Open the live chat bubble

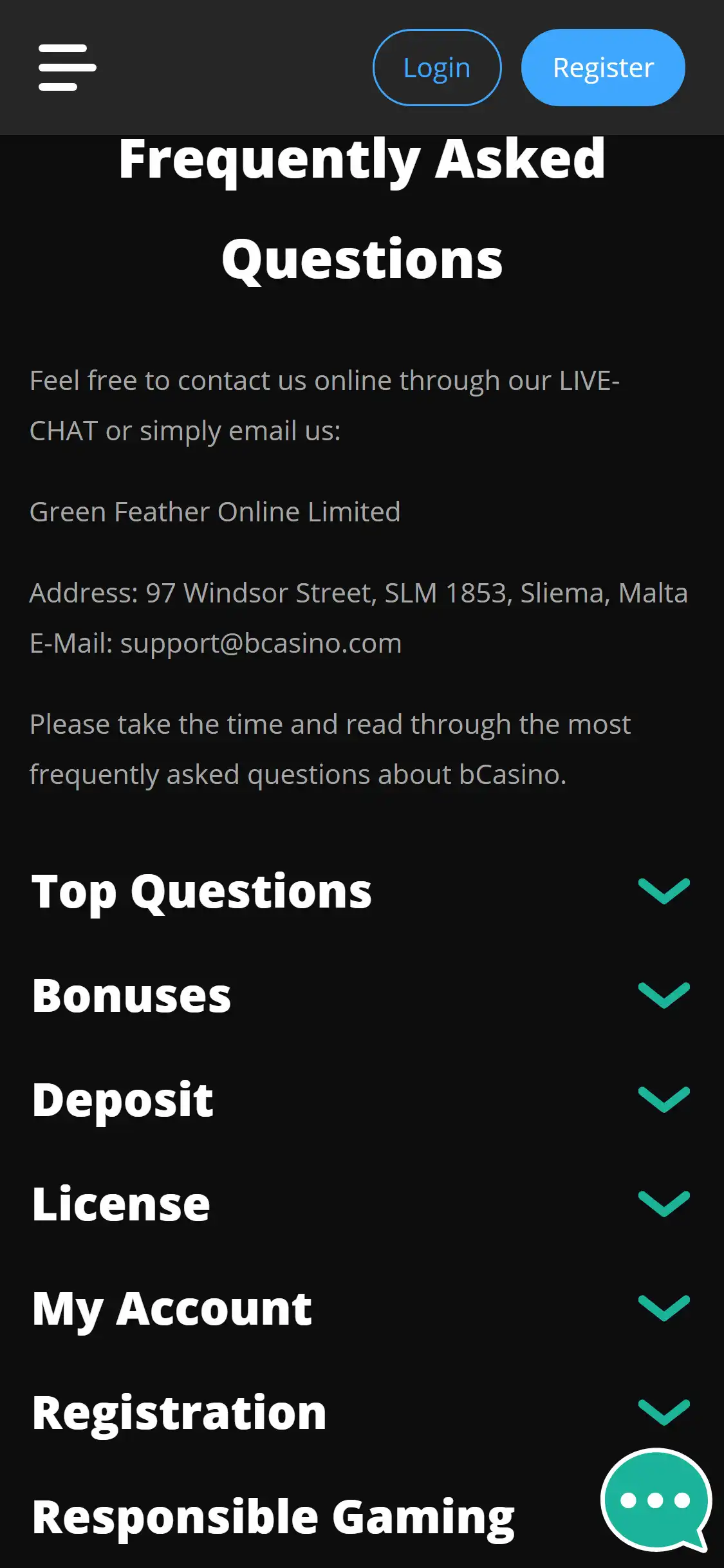coord(655,1501)
